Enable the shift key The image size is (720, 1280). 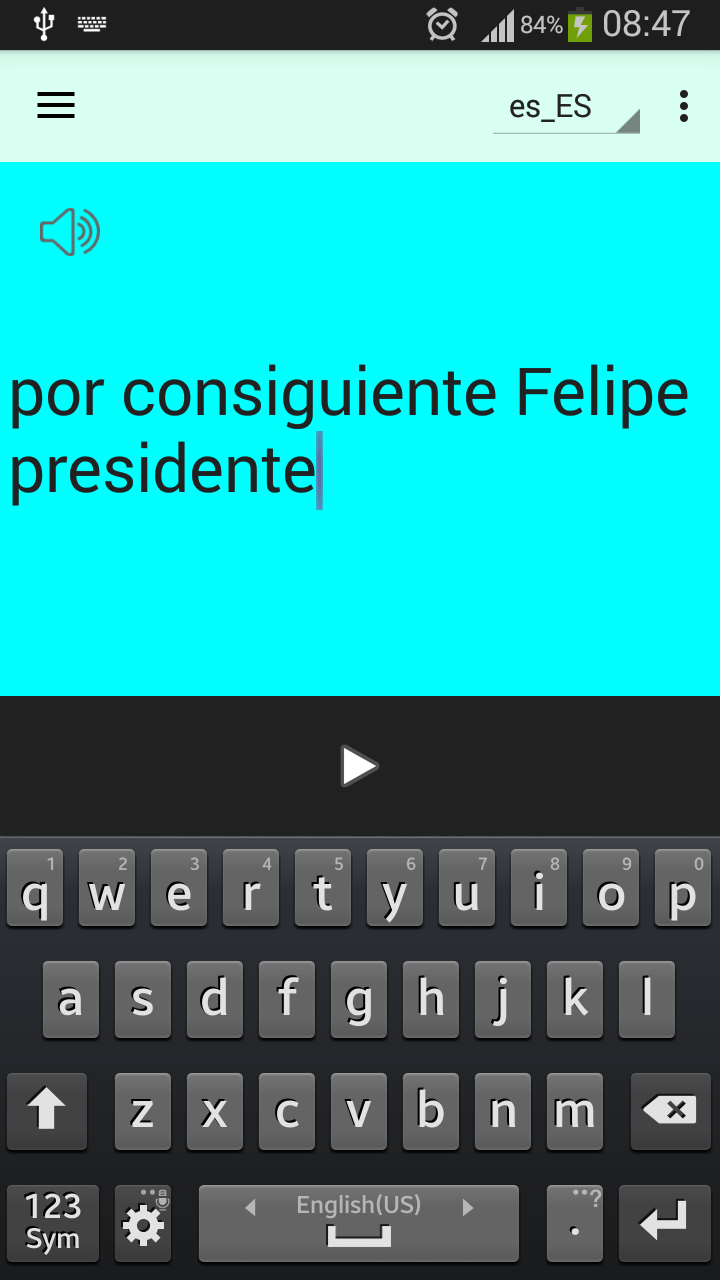pyautogui.click(x=47, y=1111)
